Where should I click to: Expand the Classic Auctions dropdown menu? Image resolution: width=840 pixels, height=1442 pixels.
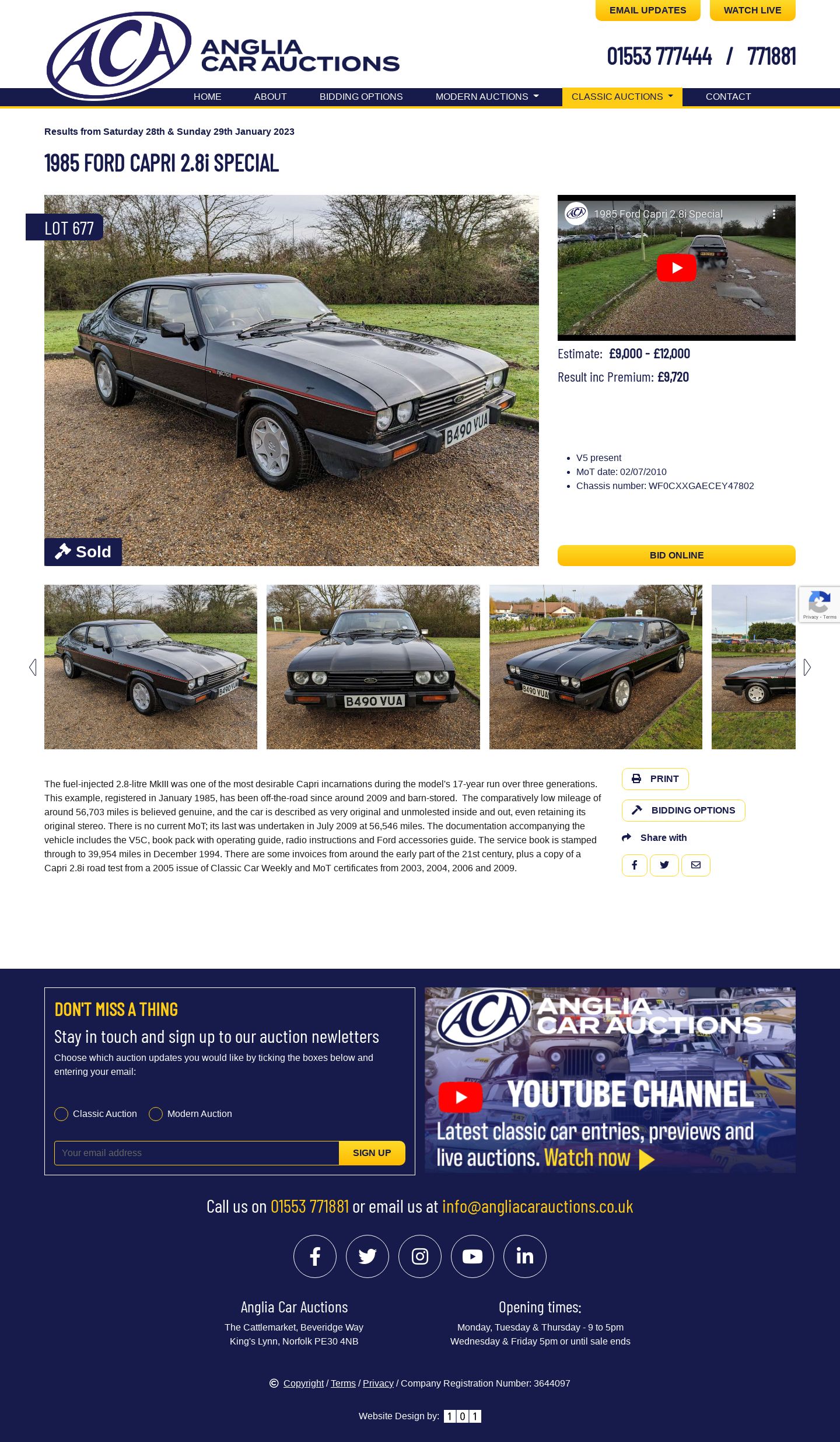pyautogui.click(x=622, y=97)
